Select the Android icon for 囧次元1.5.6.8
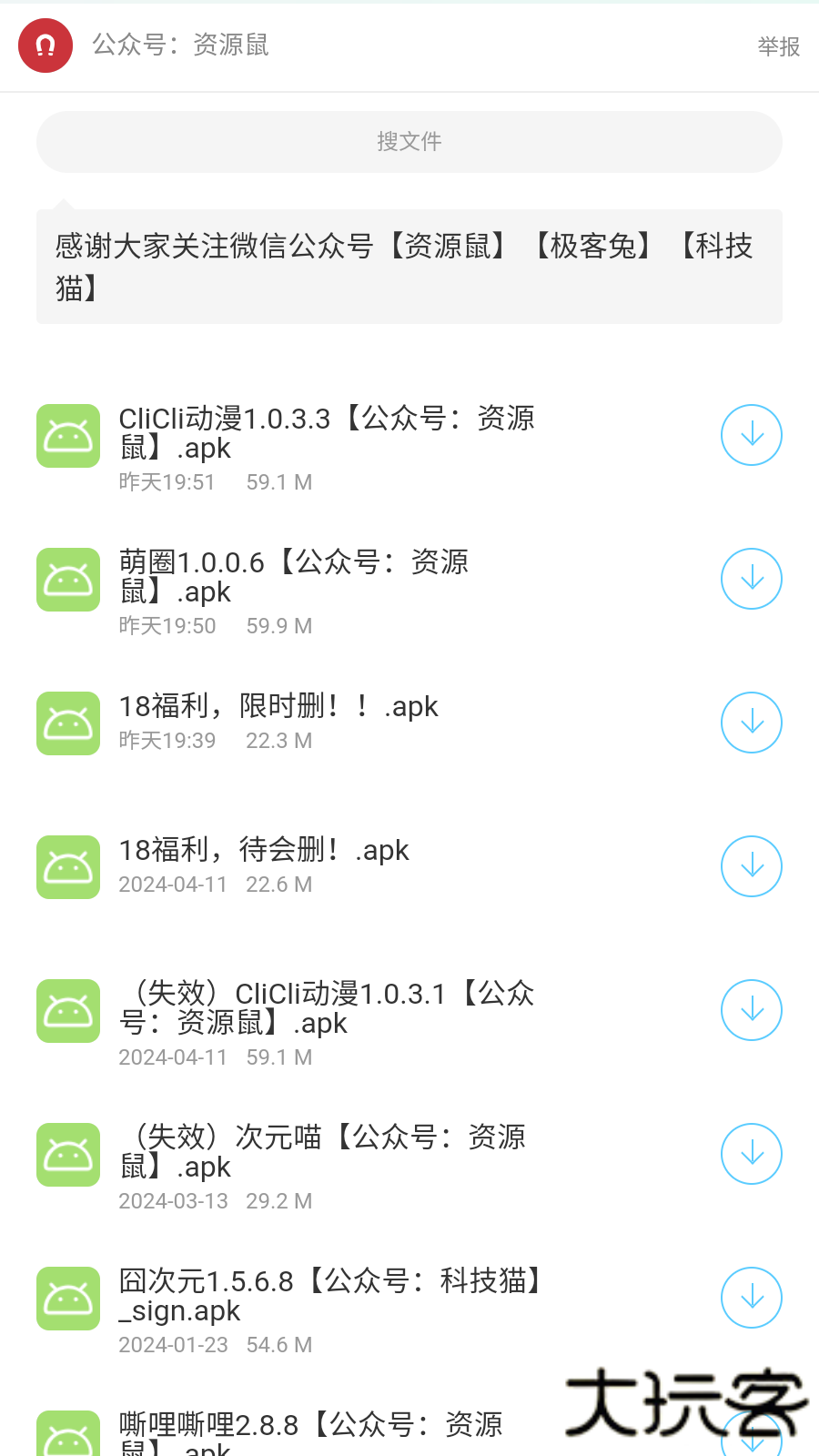The height and width of the screenshot is (1456, 819). point(67,1298)
